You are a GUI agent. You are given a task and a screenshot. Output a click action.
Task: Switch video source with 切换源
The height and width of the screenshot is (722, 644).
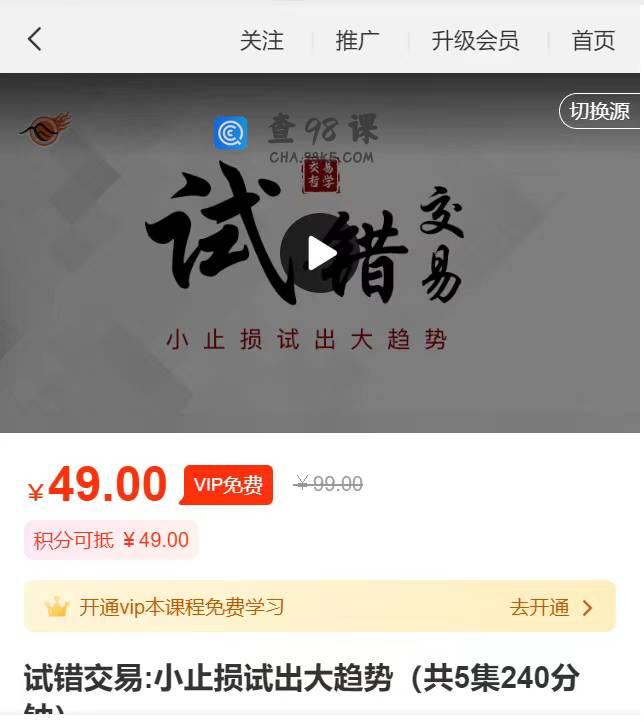(599, 111)
